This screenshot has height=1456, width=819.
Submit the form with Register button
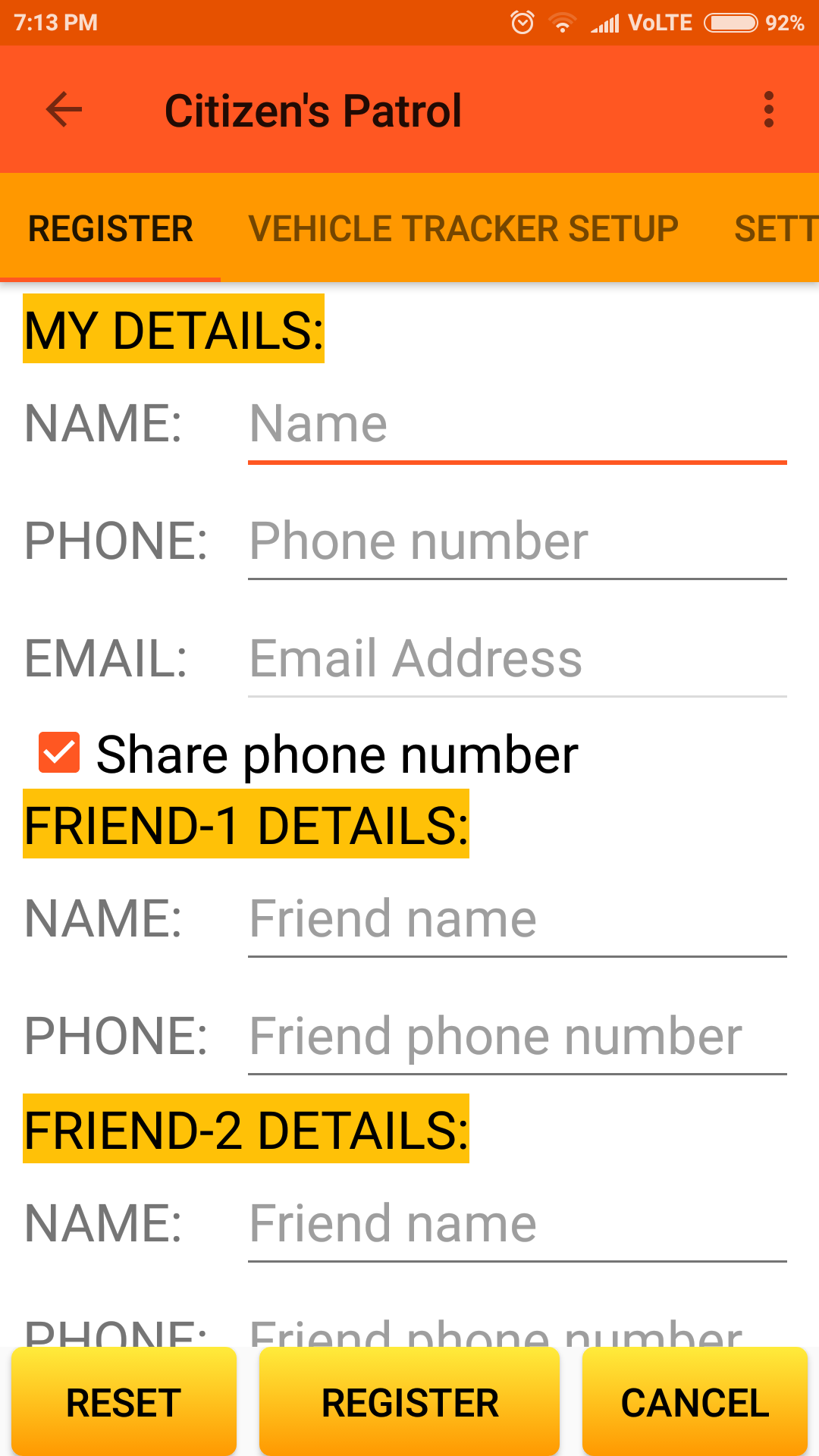[x=409, y=1402]
